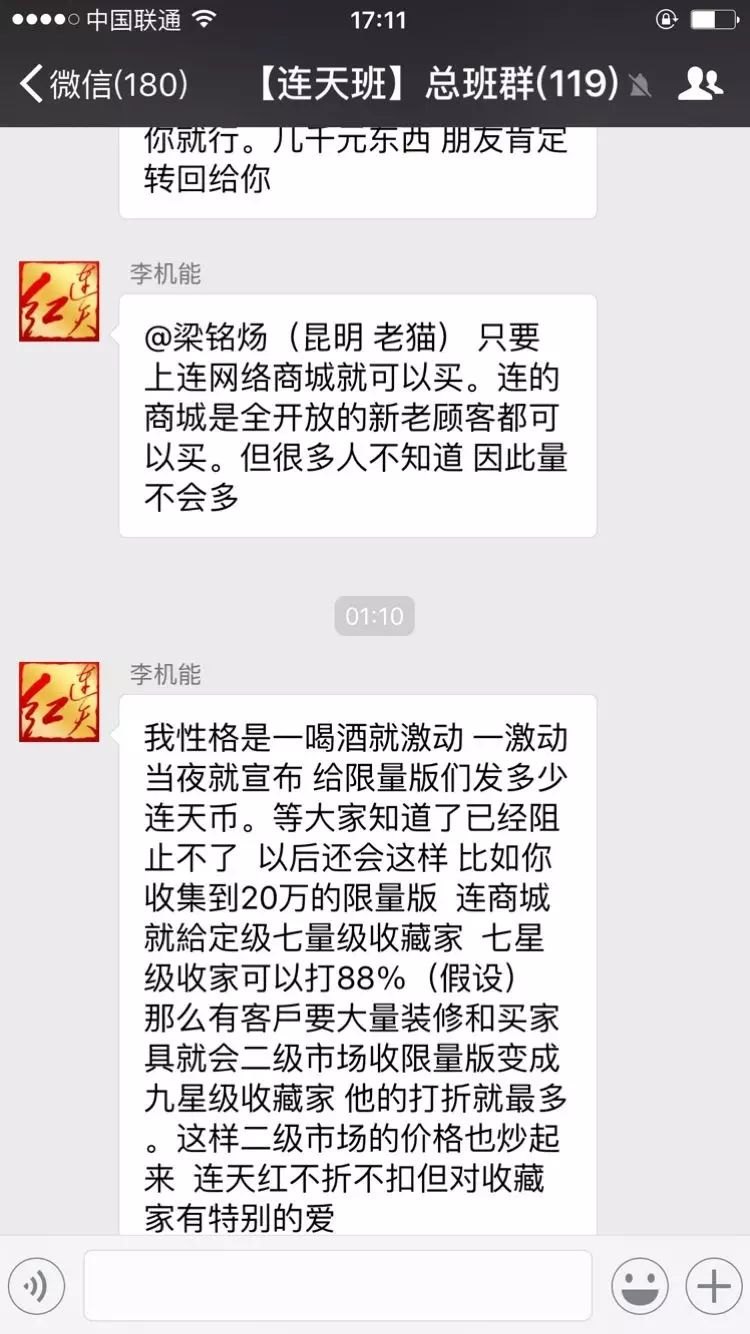Open 李机能's avatar above the 01:10 timestamp
Screen dimensions: 750x1334
(59, 301)
